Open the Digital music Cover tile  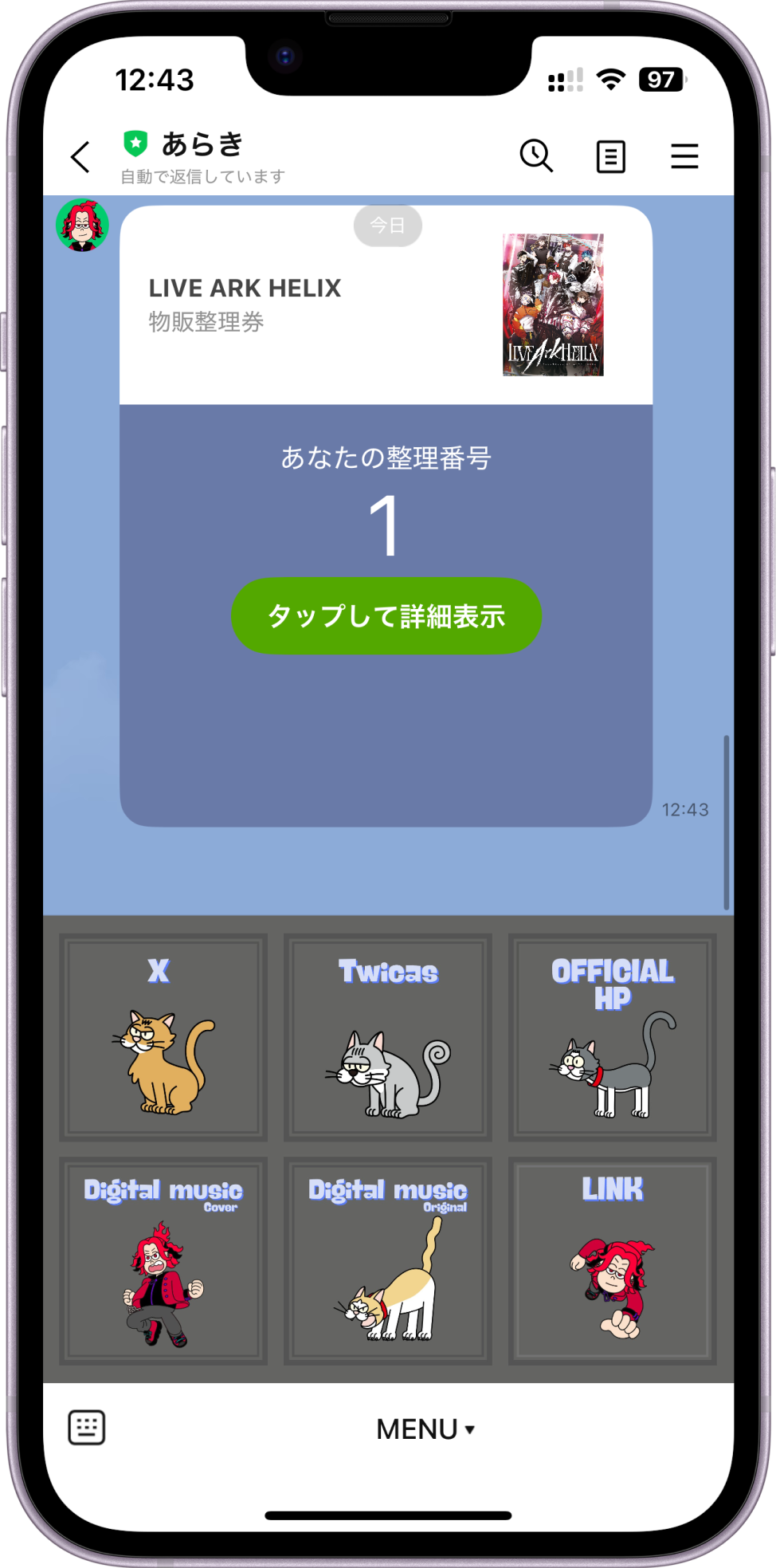pos(163,1261)
